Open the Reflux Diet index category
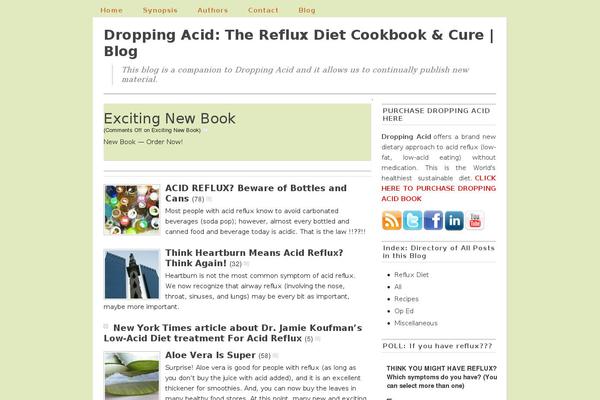 click(411, 274)
